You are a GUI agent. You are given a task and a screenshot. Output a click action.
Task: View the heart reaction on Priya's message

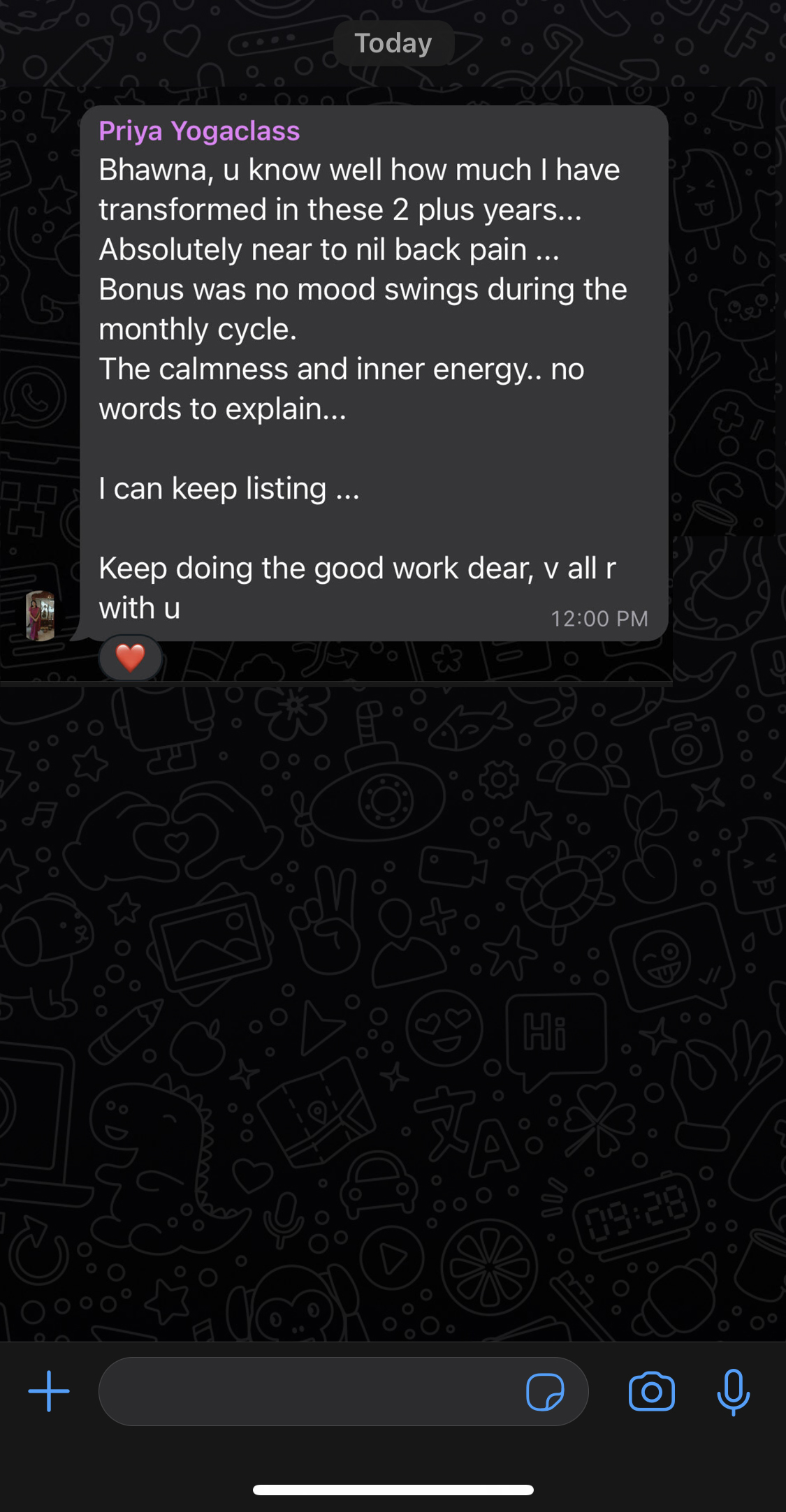[x=131, y=657]
